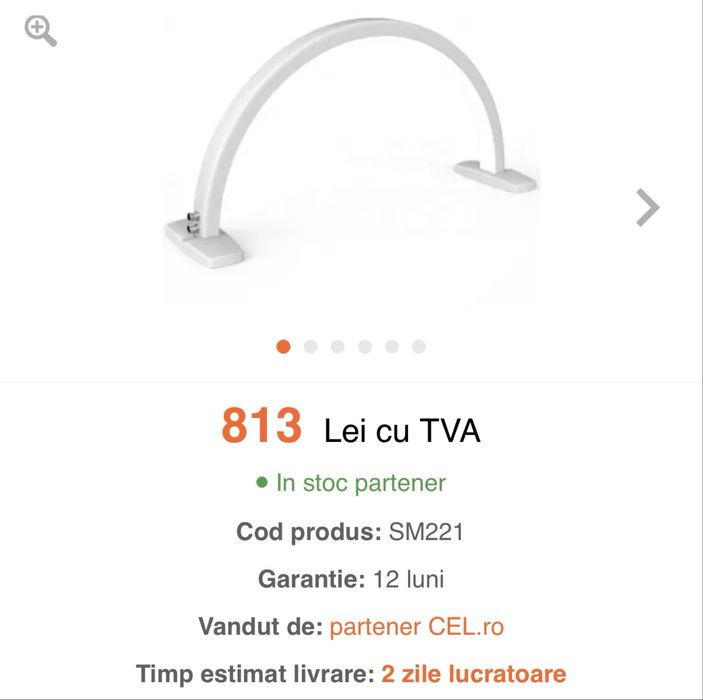Viewport: 703px width, 700px height.
Task: Zoom the product image with magnifier icon
Action: 41,31
